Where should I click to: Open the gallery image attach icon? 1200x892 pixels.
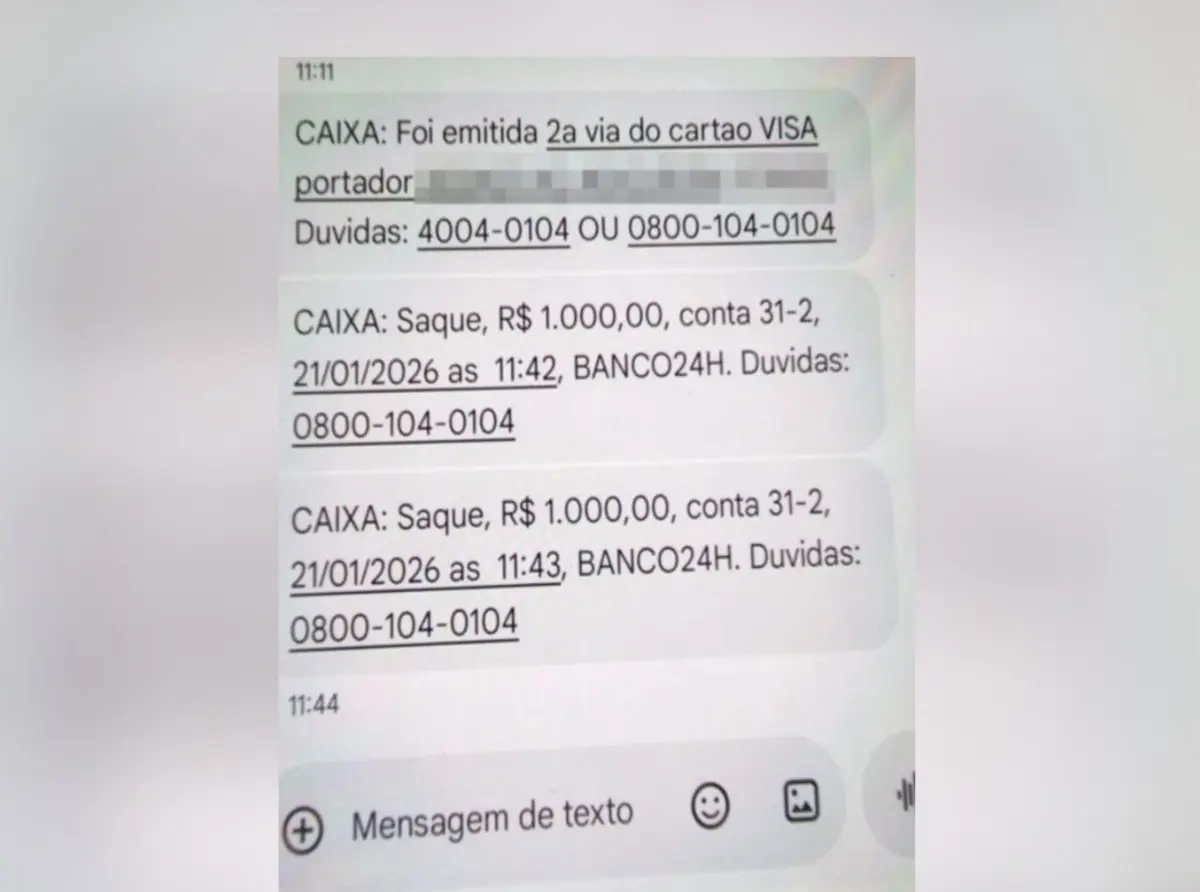[x=801, y=799]
